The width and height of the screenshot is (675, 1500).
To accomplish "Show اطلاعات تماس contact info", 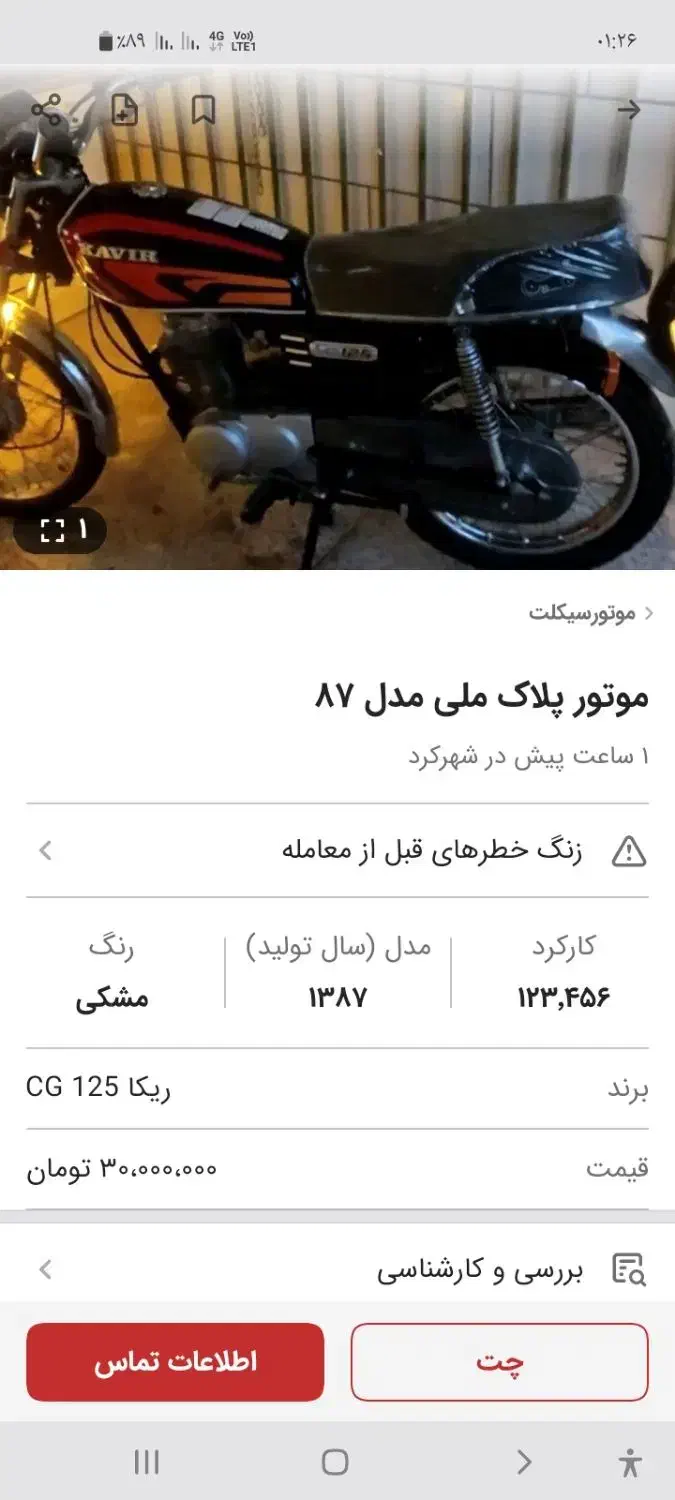I will [175, 1362].
